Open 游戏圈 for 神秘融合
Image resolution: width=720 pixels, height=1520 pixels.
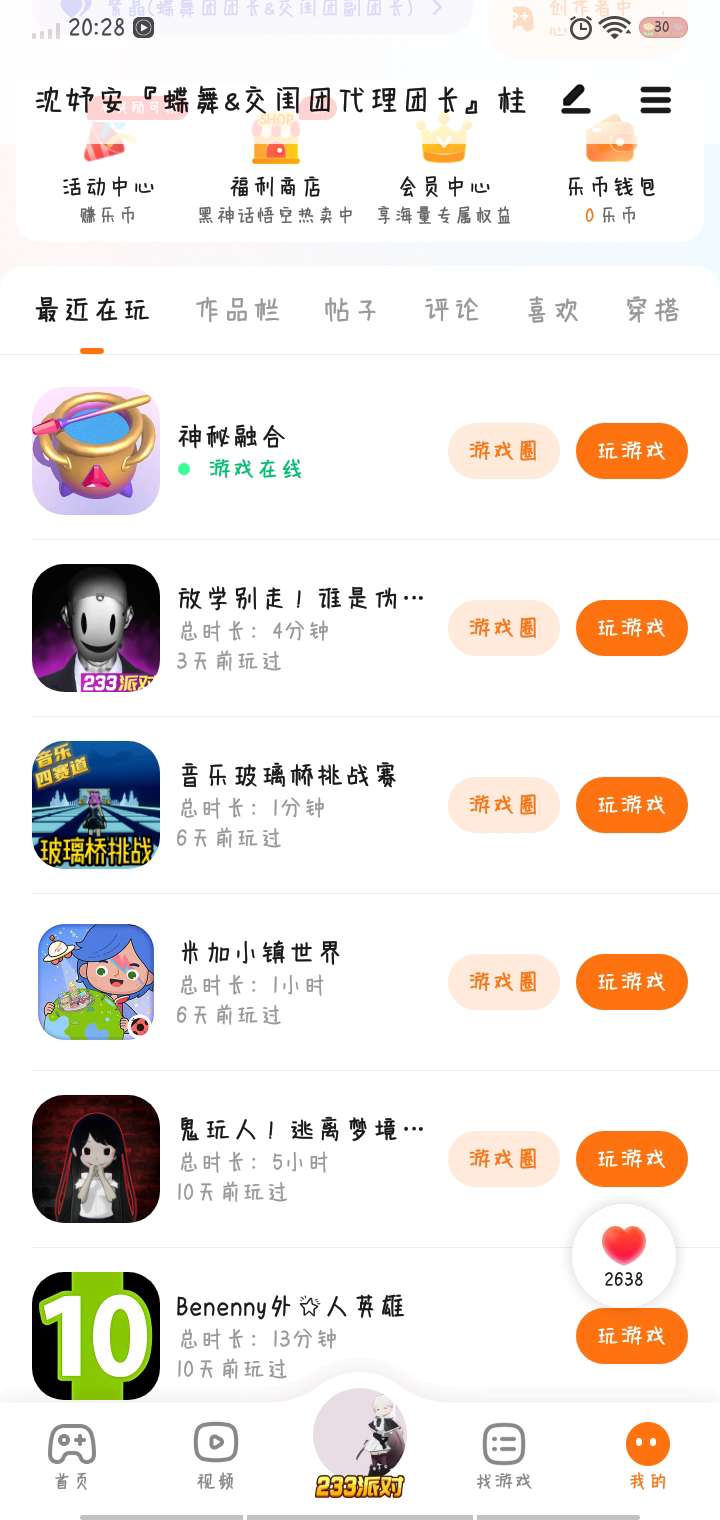tap(503, 451)
